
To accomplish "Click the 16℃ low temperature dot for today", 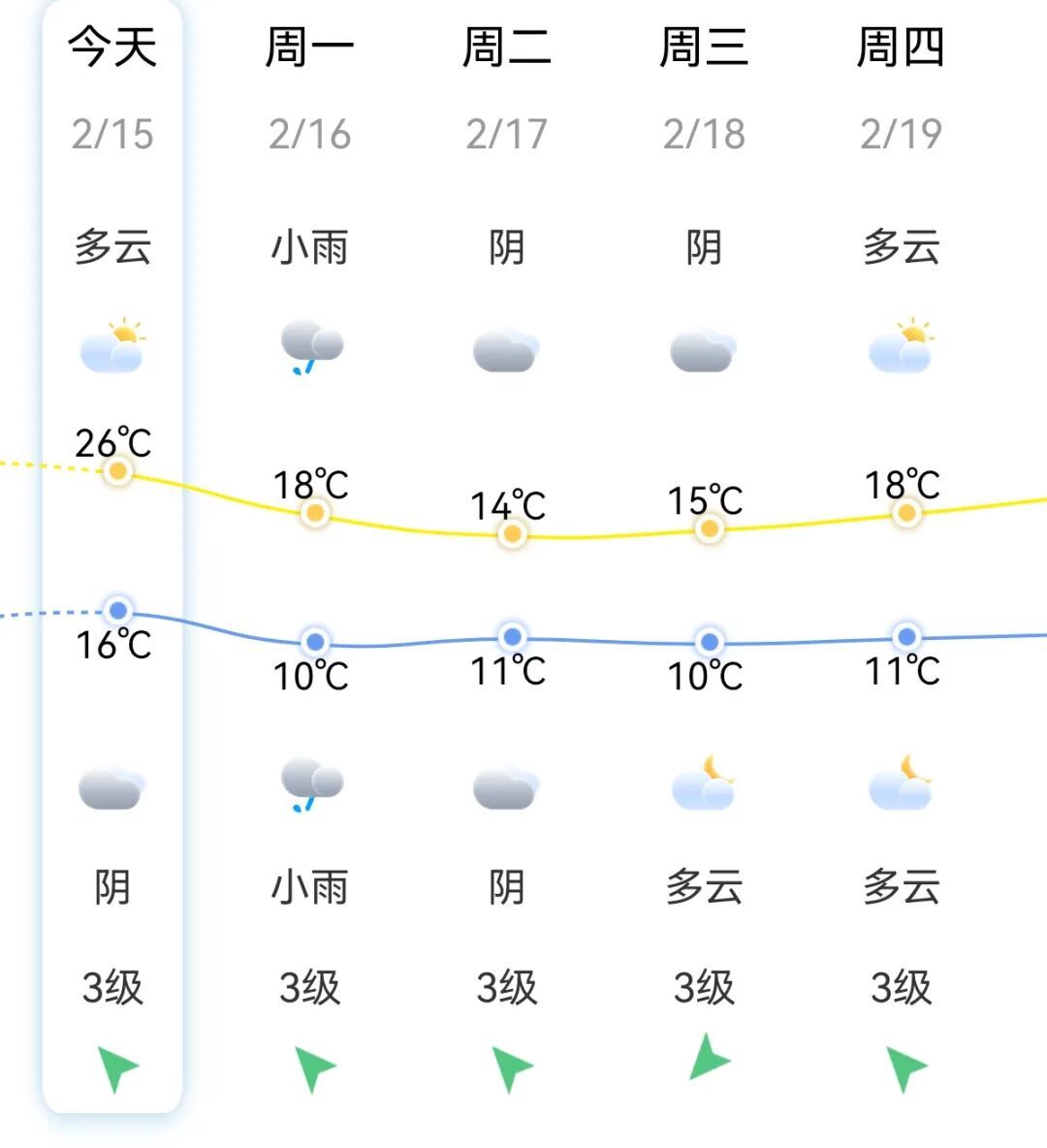I will [117, 611].
